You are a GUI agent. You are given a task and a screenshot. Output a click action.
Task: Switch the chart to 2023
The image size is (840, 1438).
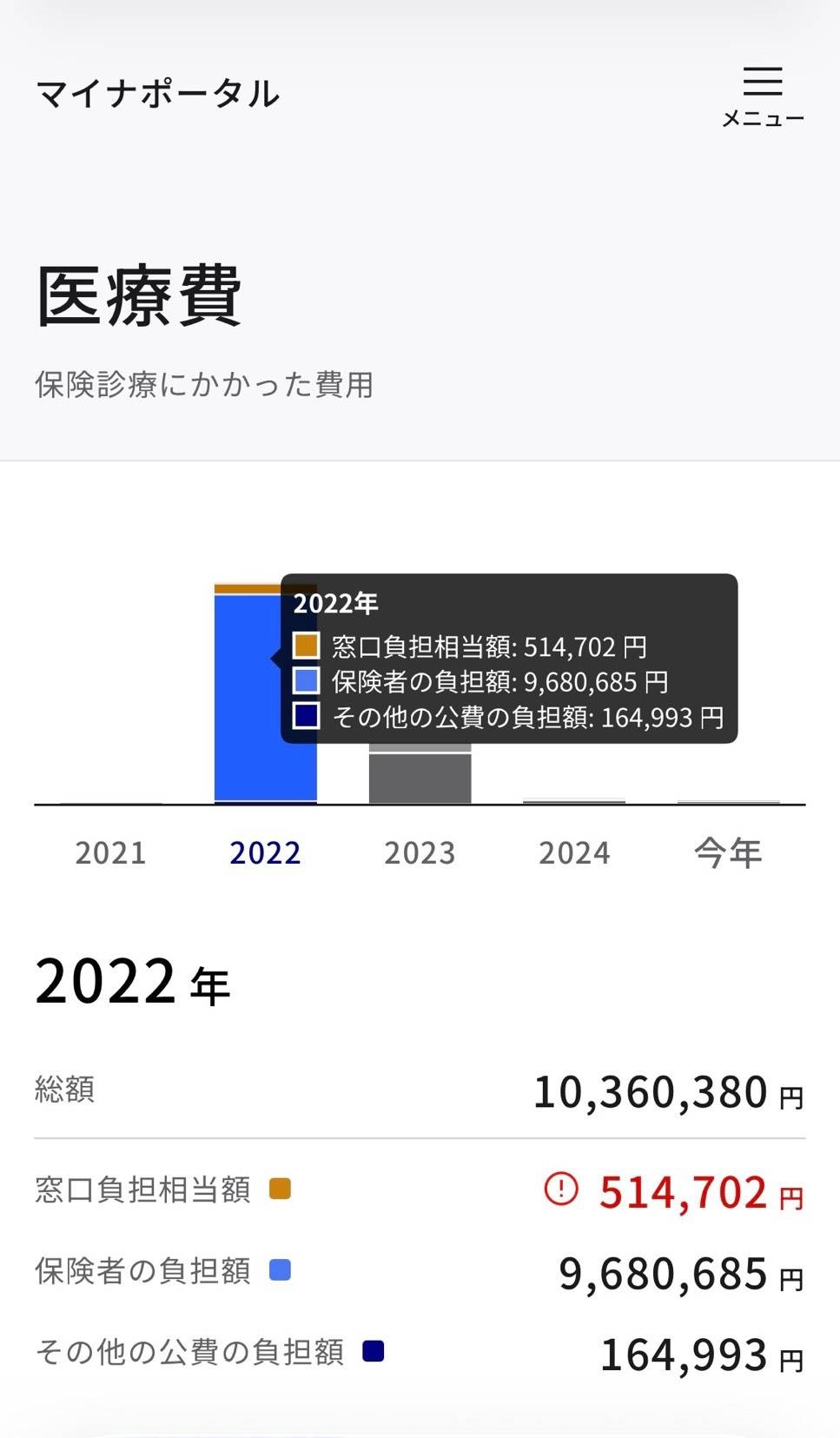(420, 852)
